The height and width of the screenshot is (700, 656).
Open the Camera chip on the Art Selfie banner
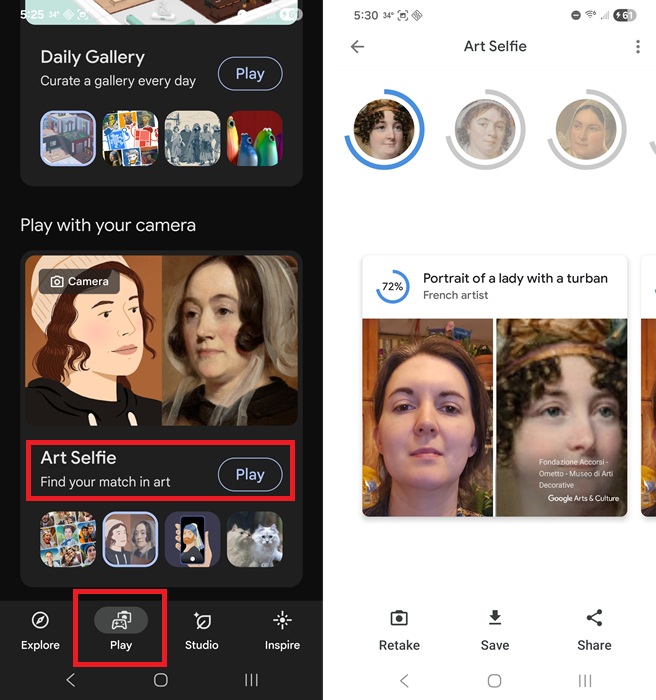[x=79, y=281]
